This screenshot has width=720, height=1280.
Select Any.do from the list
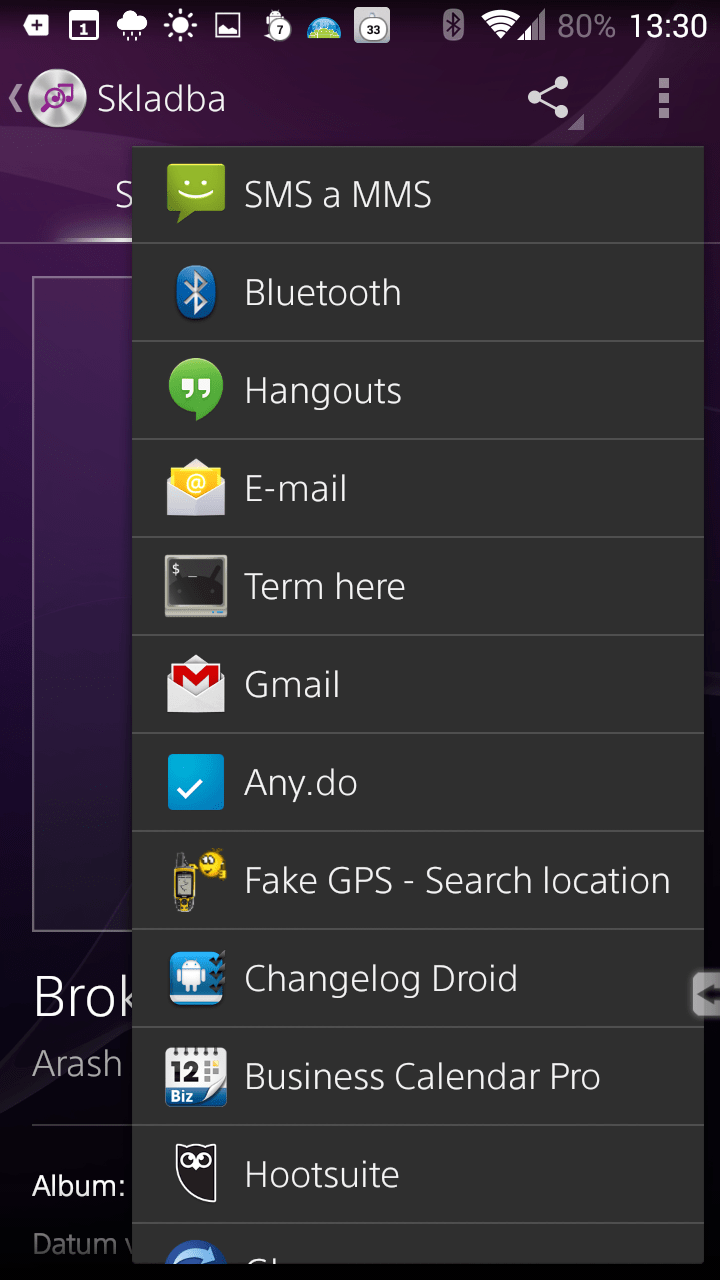point(417,782)
